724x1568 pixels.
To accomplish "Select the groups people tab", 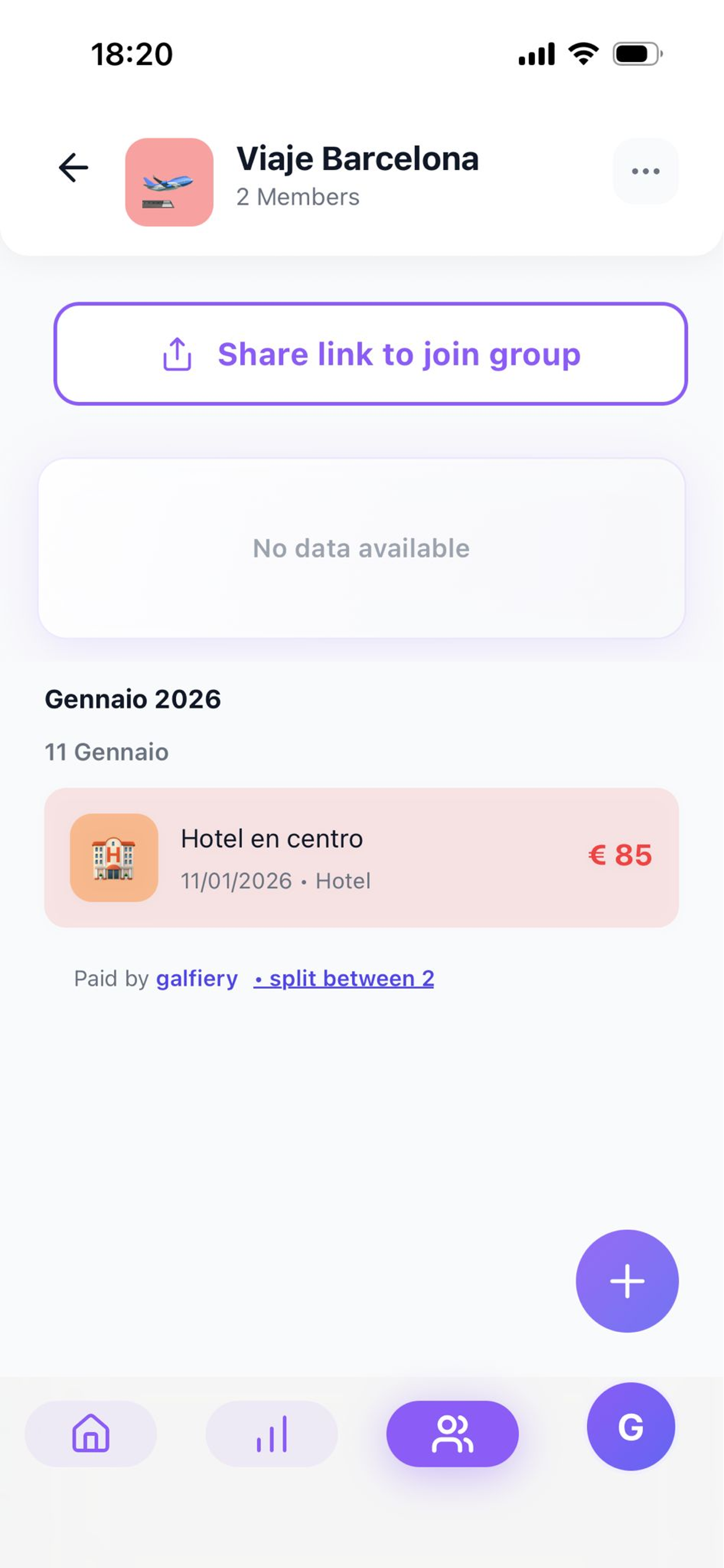I will point(452,1433).
